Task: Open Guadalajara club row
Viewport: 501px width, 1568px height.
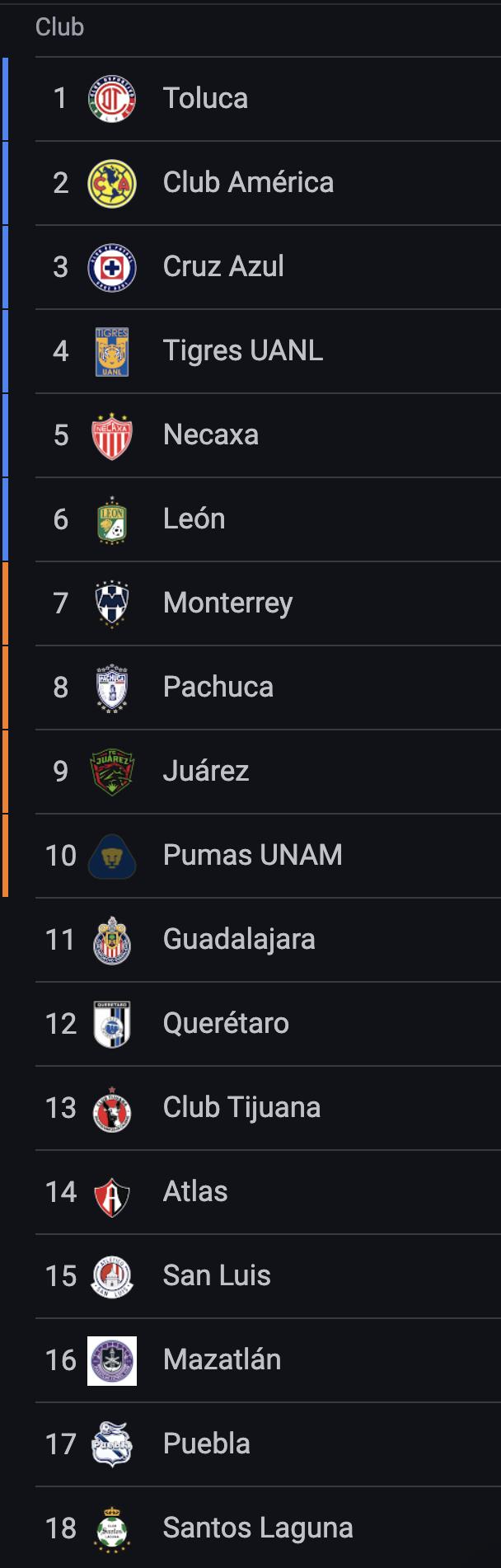Action: 239,940
